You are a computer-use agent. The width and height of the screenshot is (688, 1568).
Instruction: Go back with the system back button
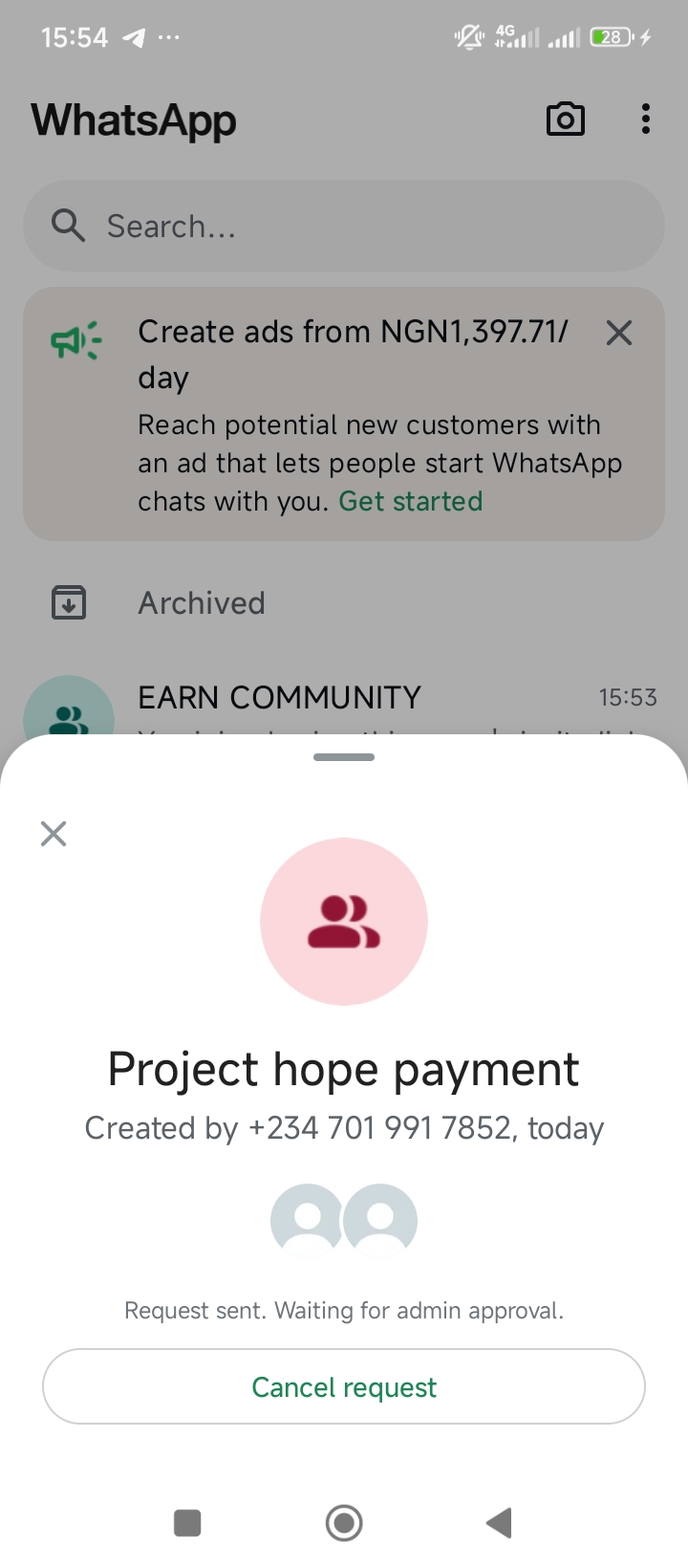point(499,1522)
